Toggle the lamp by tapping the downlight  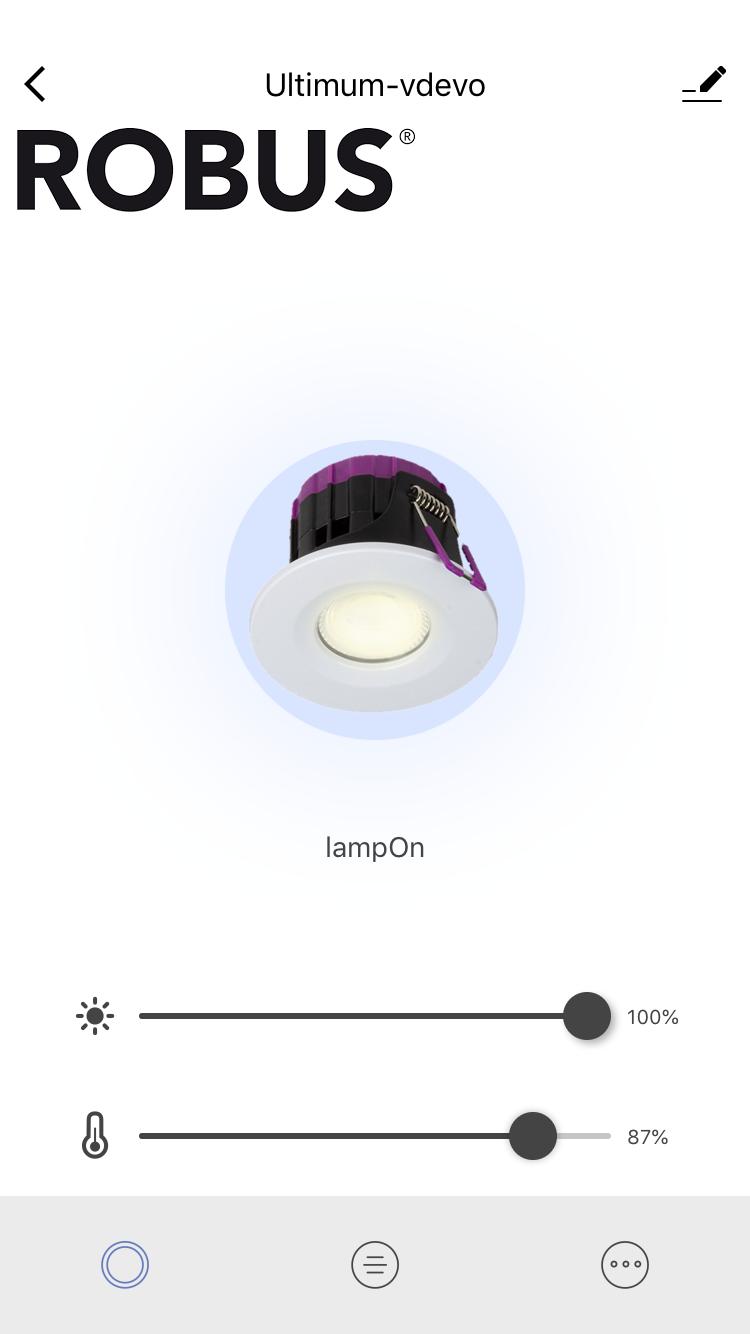pyautogui.click(x=374, y=590)
